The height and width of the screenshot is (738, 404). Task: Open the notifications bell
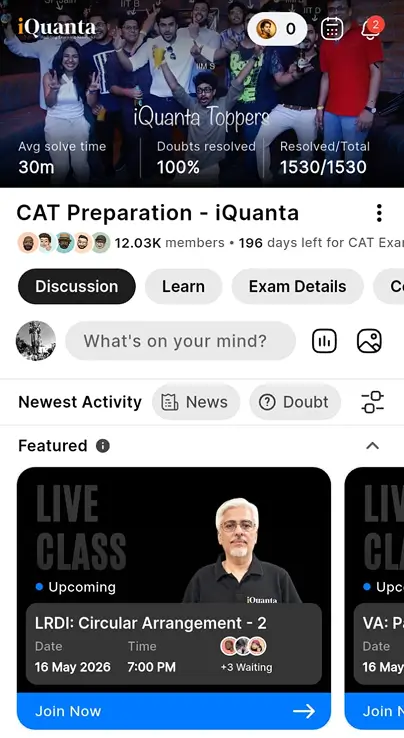(371, 28)
